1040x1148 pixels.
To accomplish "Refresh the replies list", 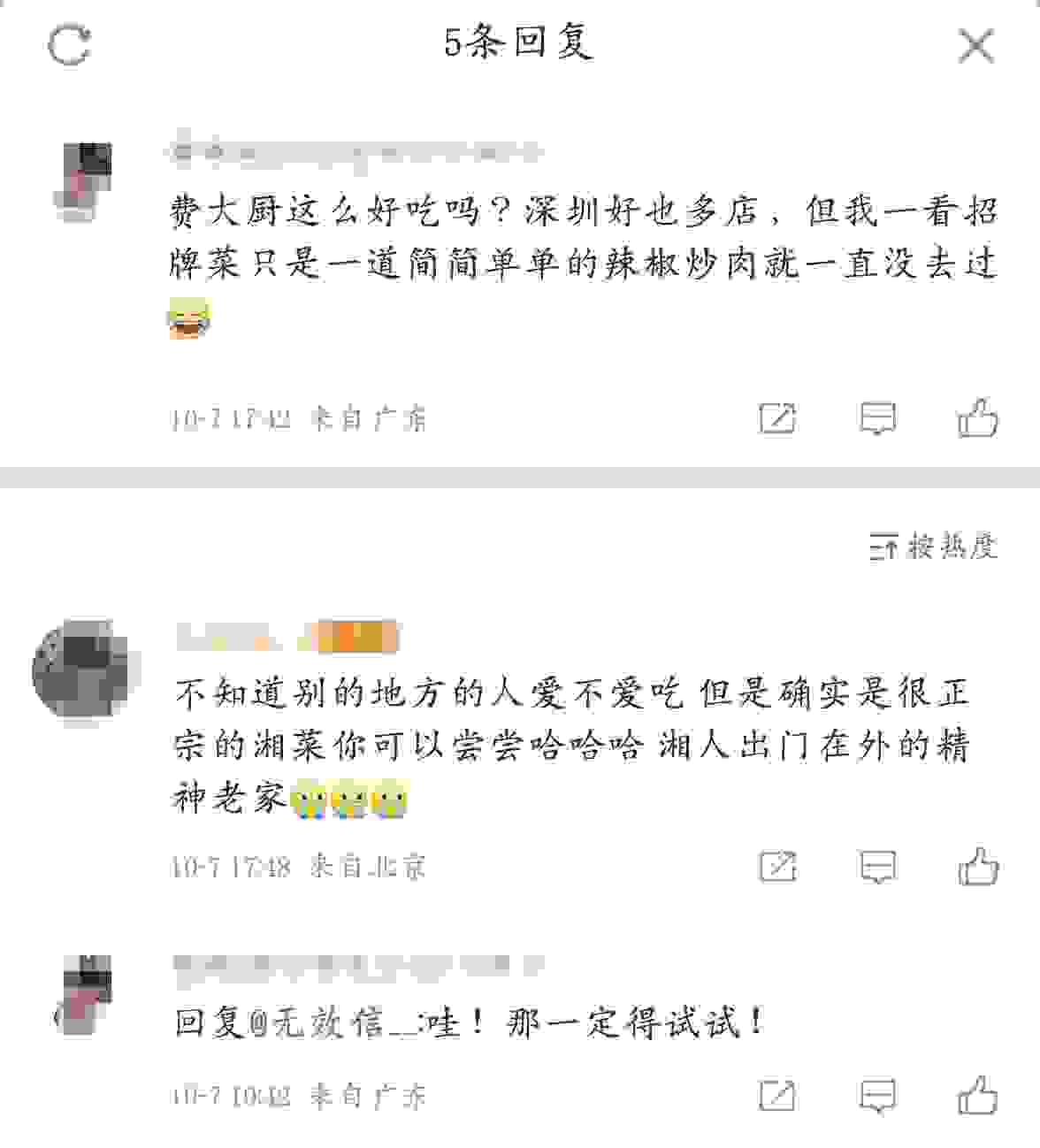I will pos(69,45).
